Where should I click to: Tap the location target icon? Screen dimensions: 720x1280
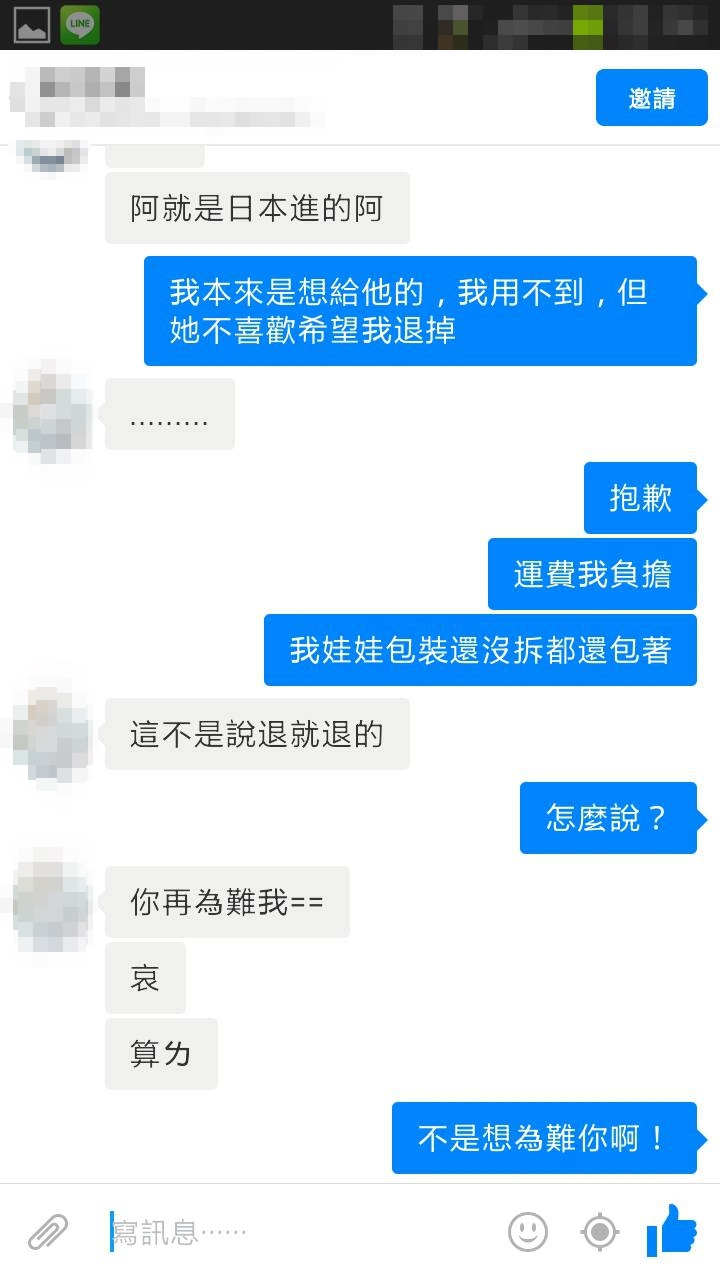point(598,1232)
